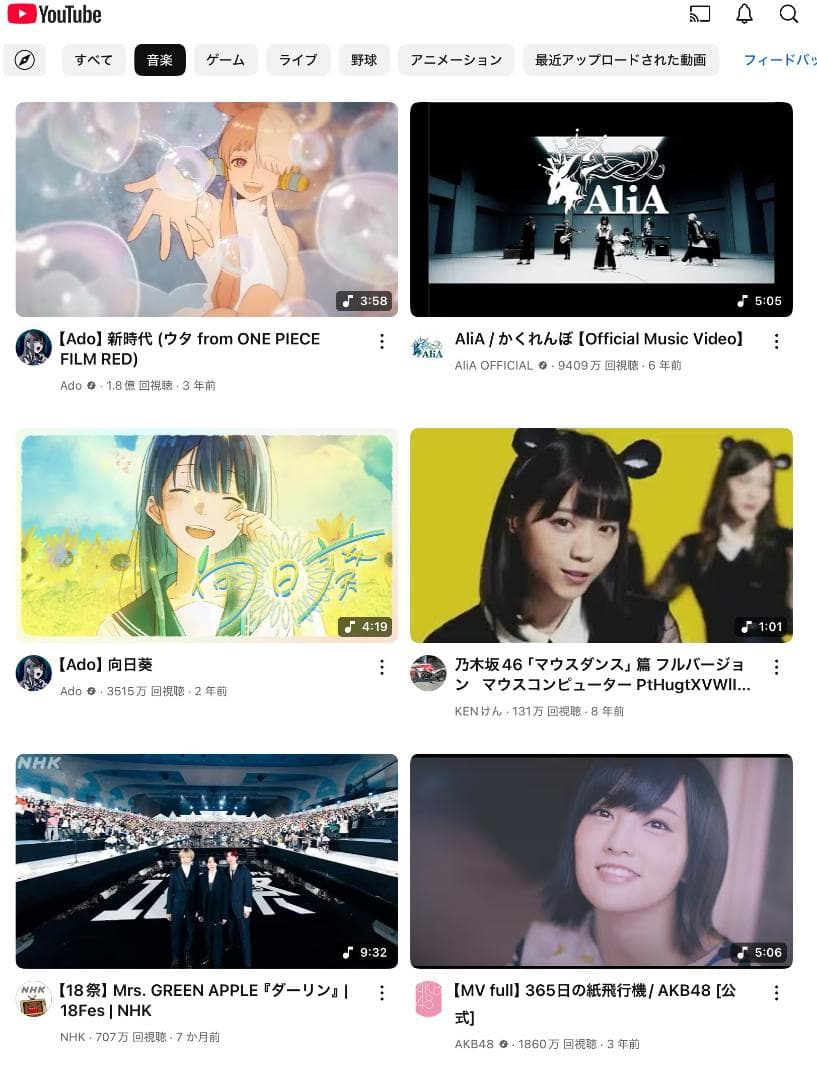Screen dimensions: 817x1080
Task: Select the すべて filter chip
Action: (94, 60)
